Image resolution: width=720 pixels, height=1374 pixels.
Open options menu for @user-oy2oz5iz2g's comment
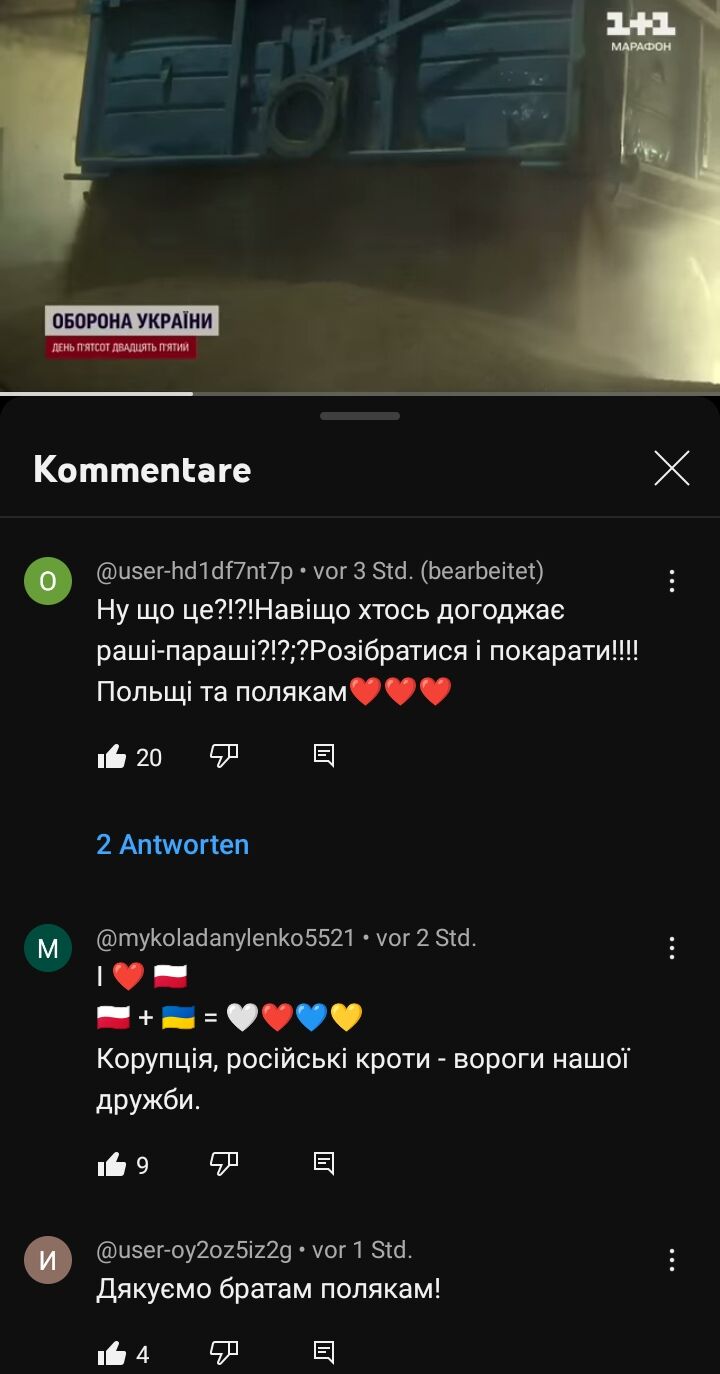pos(671,1260)
